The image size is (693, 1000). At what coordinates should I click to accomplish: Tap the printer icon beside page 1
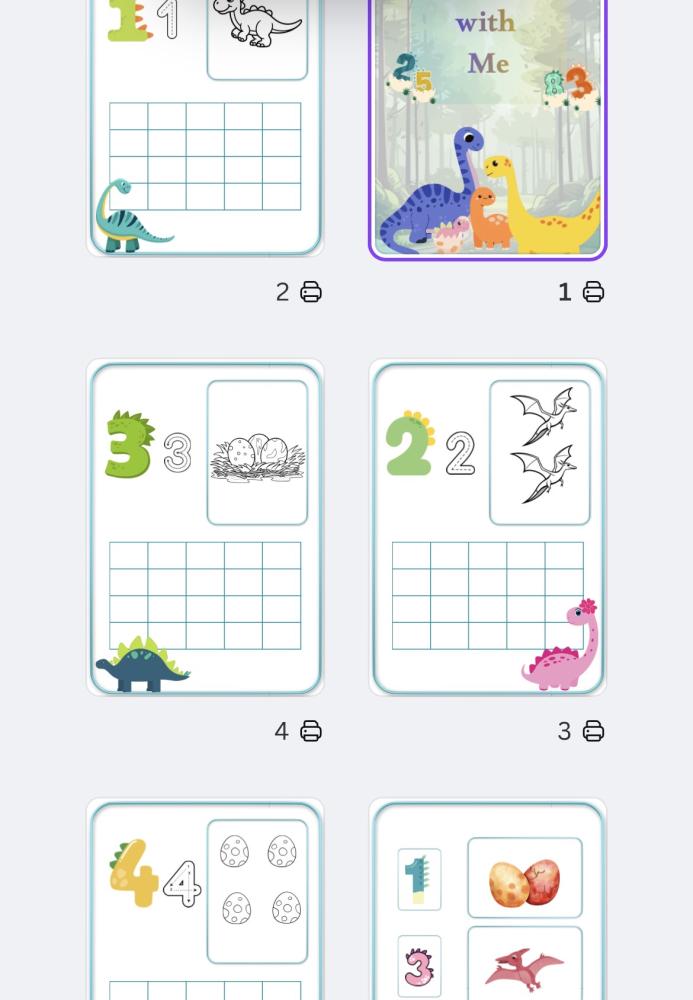pos(594,292)
